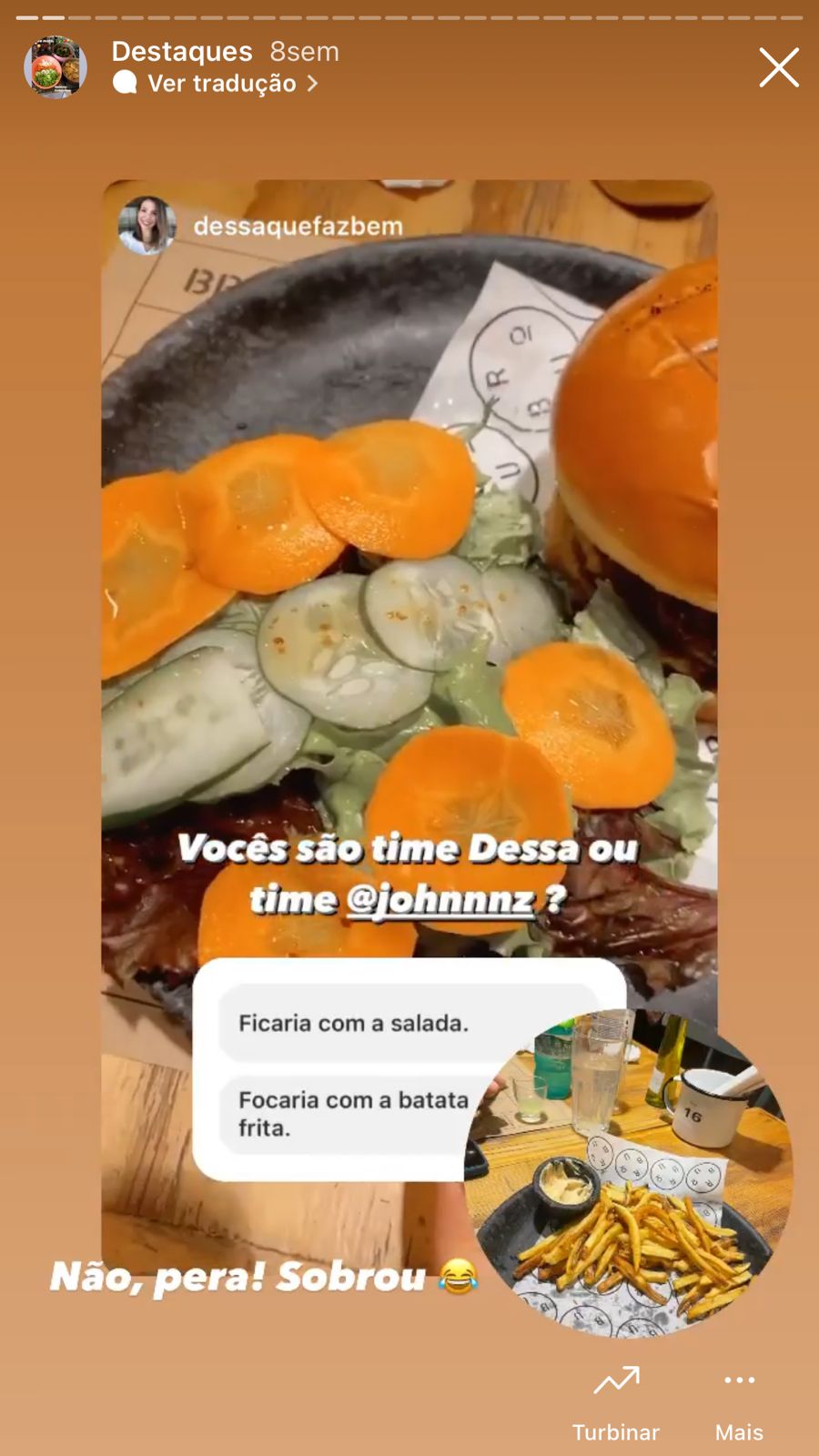Open Turbinar to boost this story
The height and width of the screenshot is (1456, 819).
616,1402
